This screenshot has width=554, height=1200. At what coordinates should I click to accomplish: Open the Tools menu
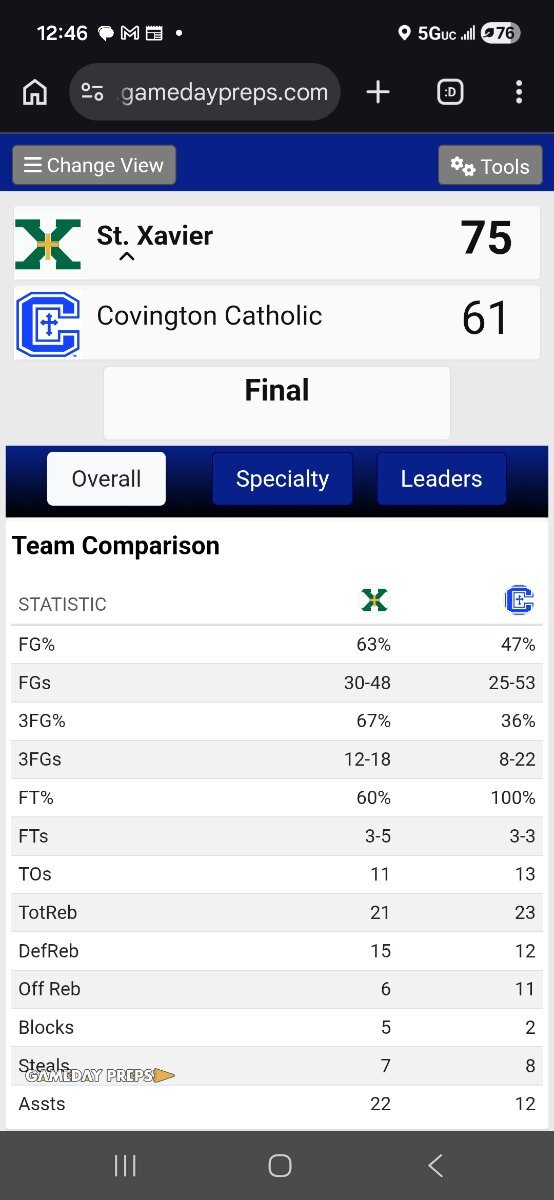490,166
